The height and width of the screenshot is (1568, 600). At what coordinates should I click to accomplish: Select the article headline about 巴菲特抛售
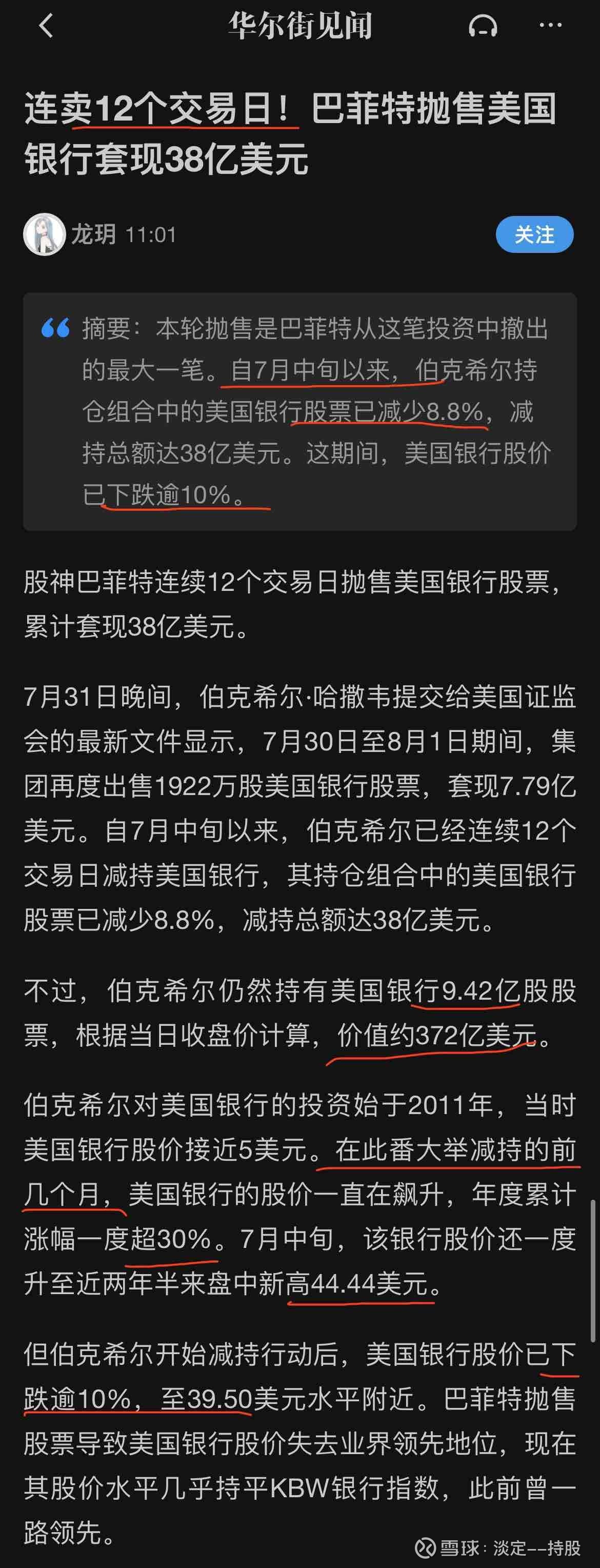tap(292, 134)
